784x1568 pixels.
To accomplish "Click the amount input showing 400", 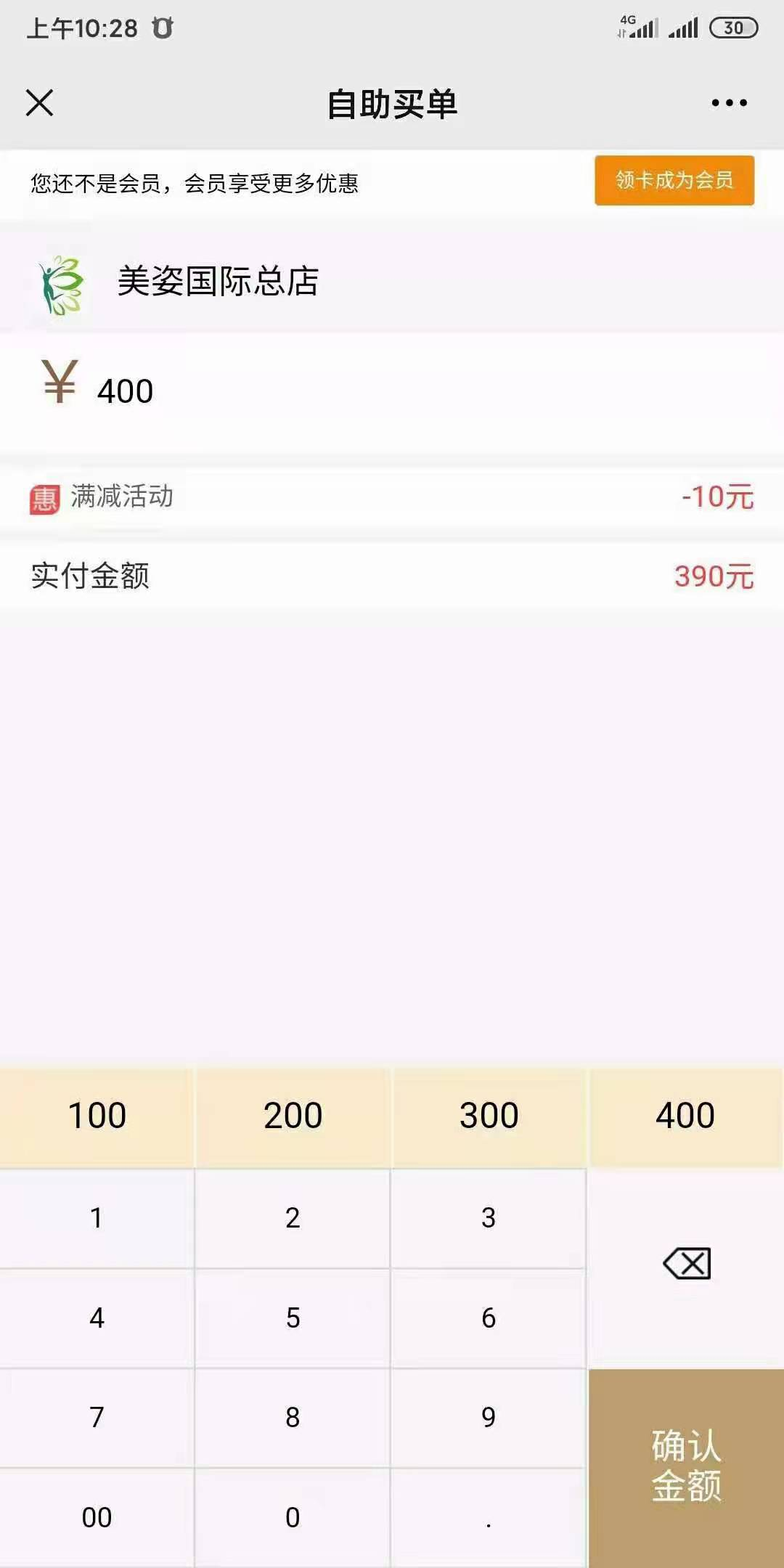I will pyautogui.click(x=125, y=390).
